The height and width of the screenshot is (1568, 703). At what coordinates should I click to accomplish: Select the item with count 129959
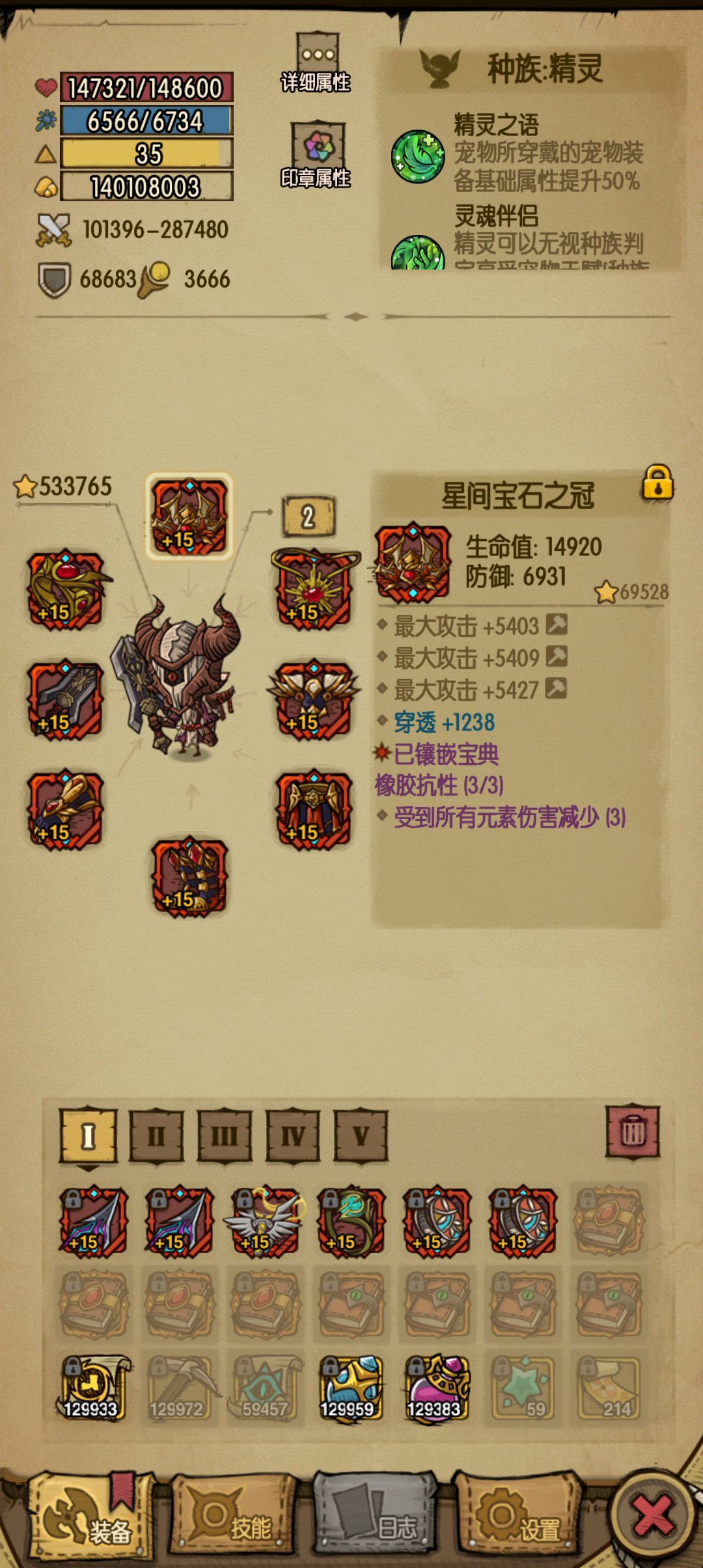tap(349, 1388)
